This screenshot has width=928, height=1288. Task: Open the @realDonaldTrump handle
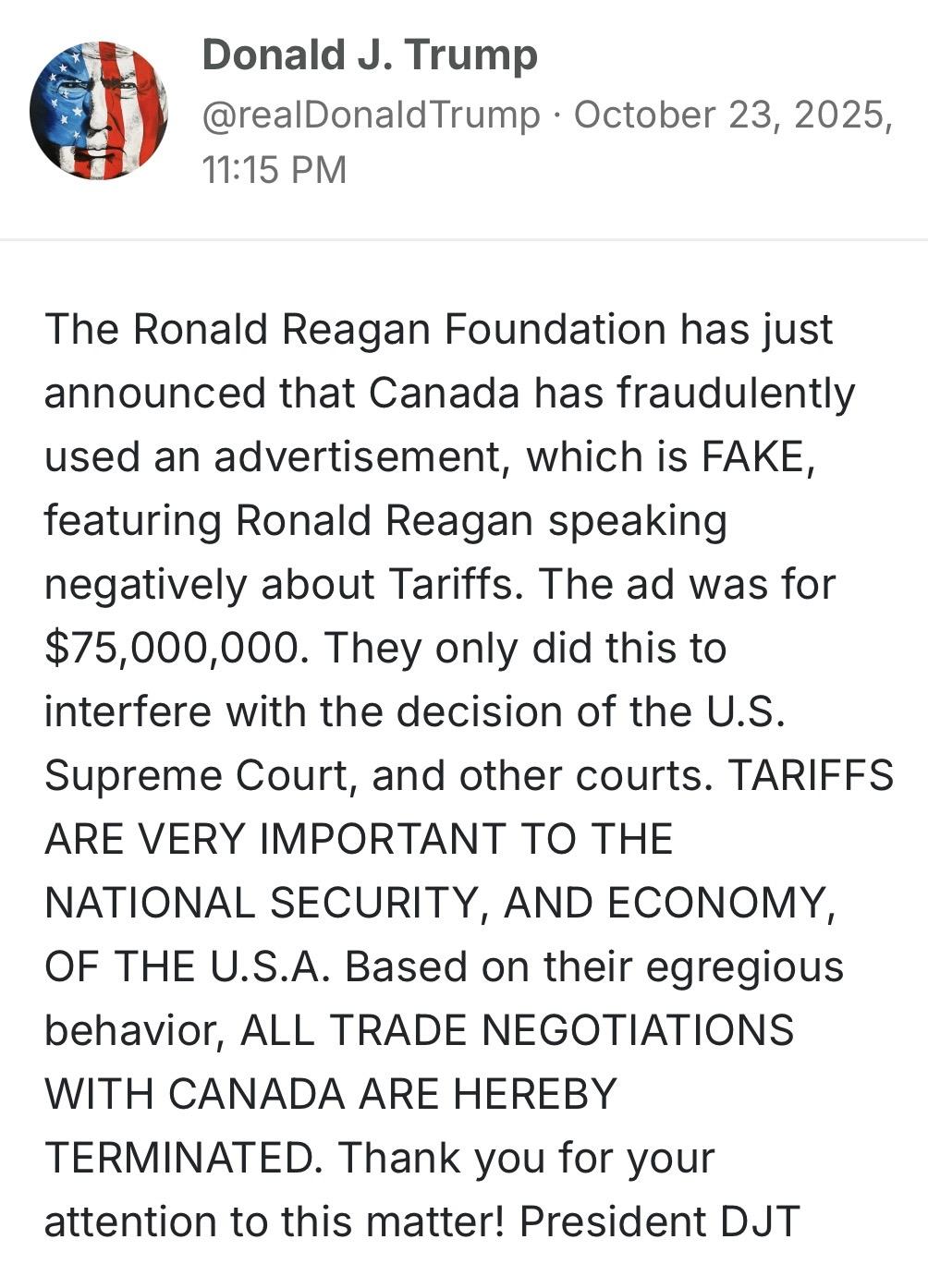tap(371, 115)
